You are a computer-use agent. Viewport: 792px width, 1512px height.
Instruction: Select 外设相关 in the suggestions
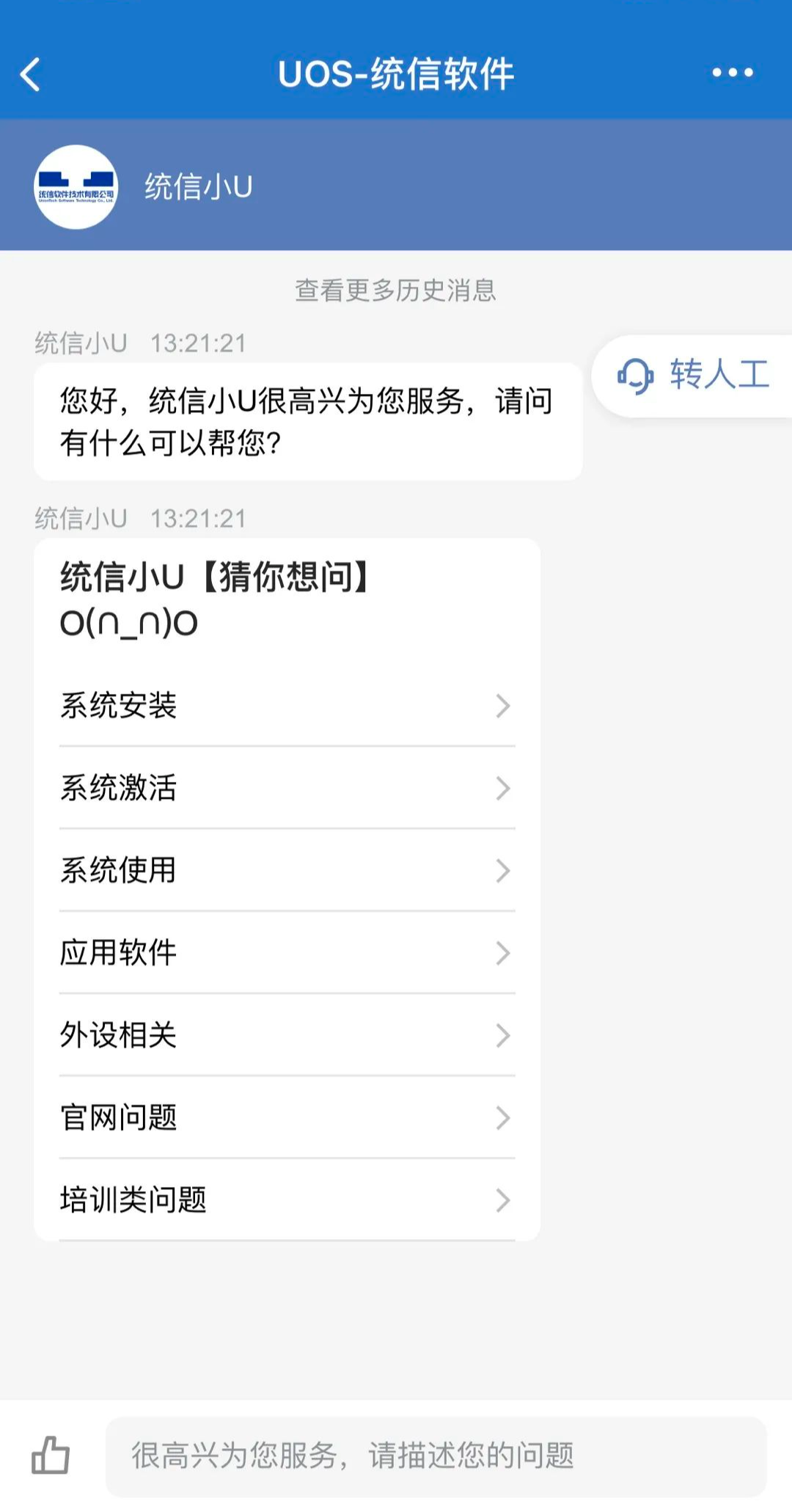(x=286, y=1035)
